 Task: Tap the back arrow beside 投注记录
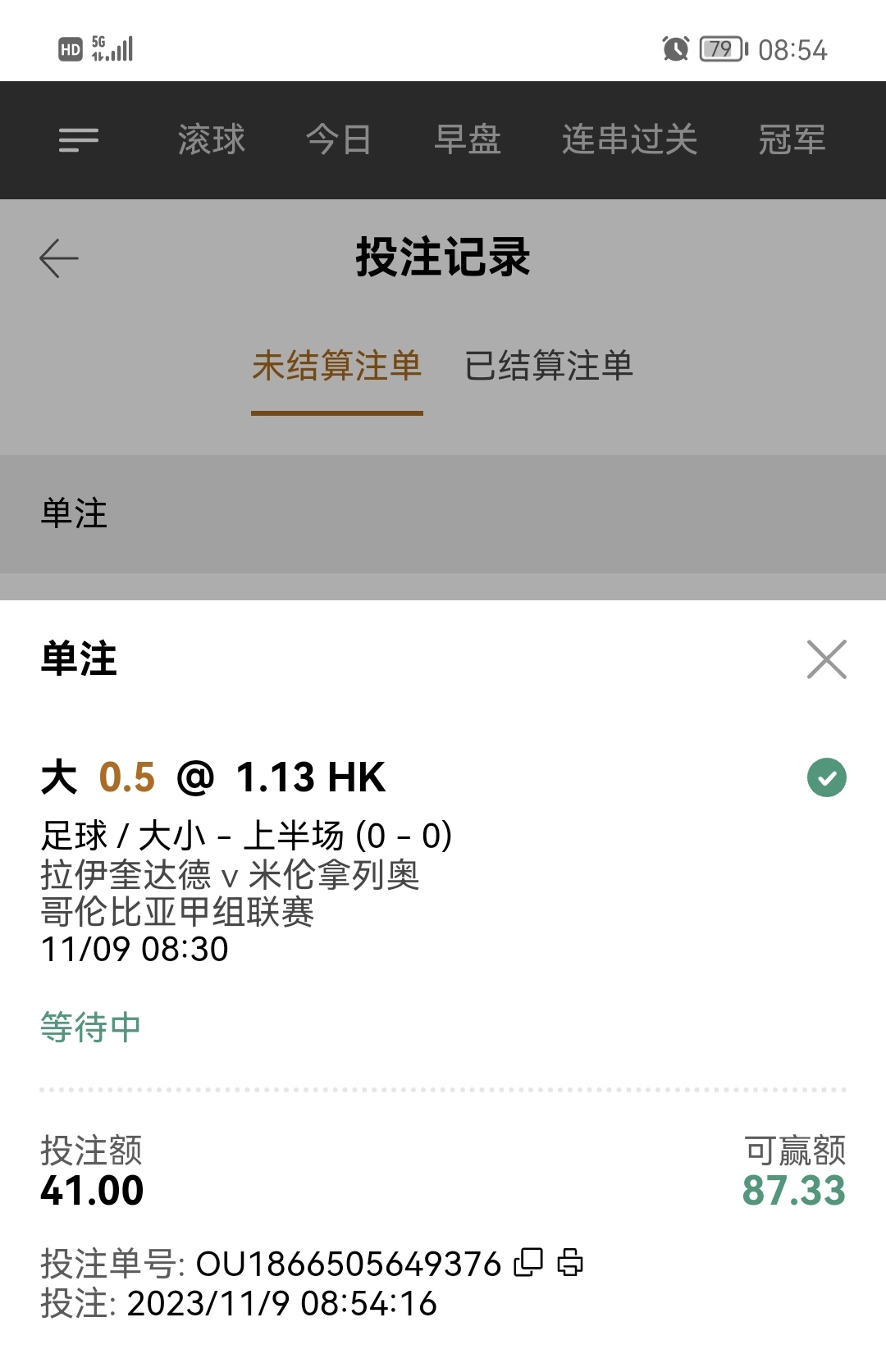[x=59, y=258]
